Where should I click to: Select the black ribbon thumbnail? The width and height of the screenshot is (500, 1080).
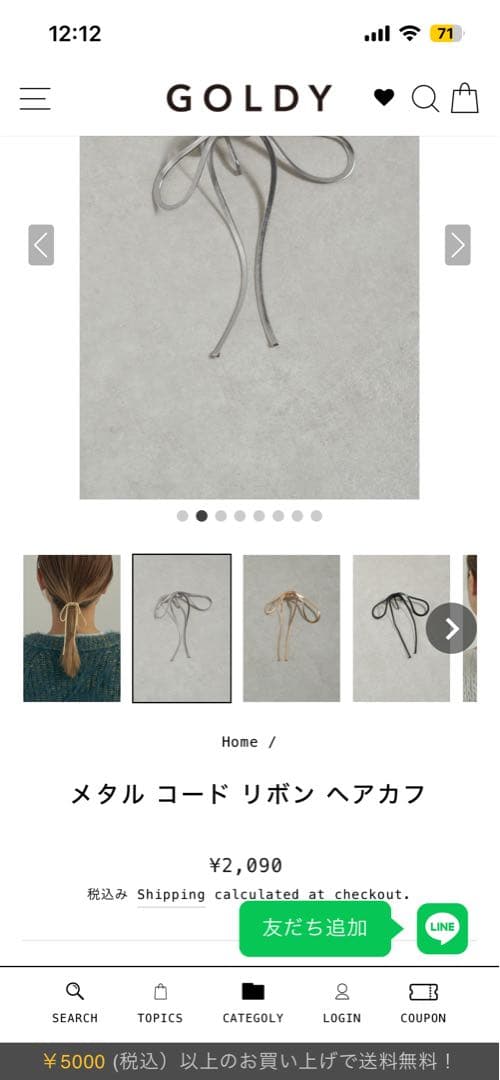402,628
